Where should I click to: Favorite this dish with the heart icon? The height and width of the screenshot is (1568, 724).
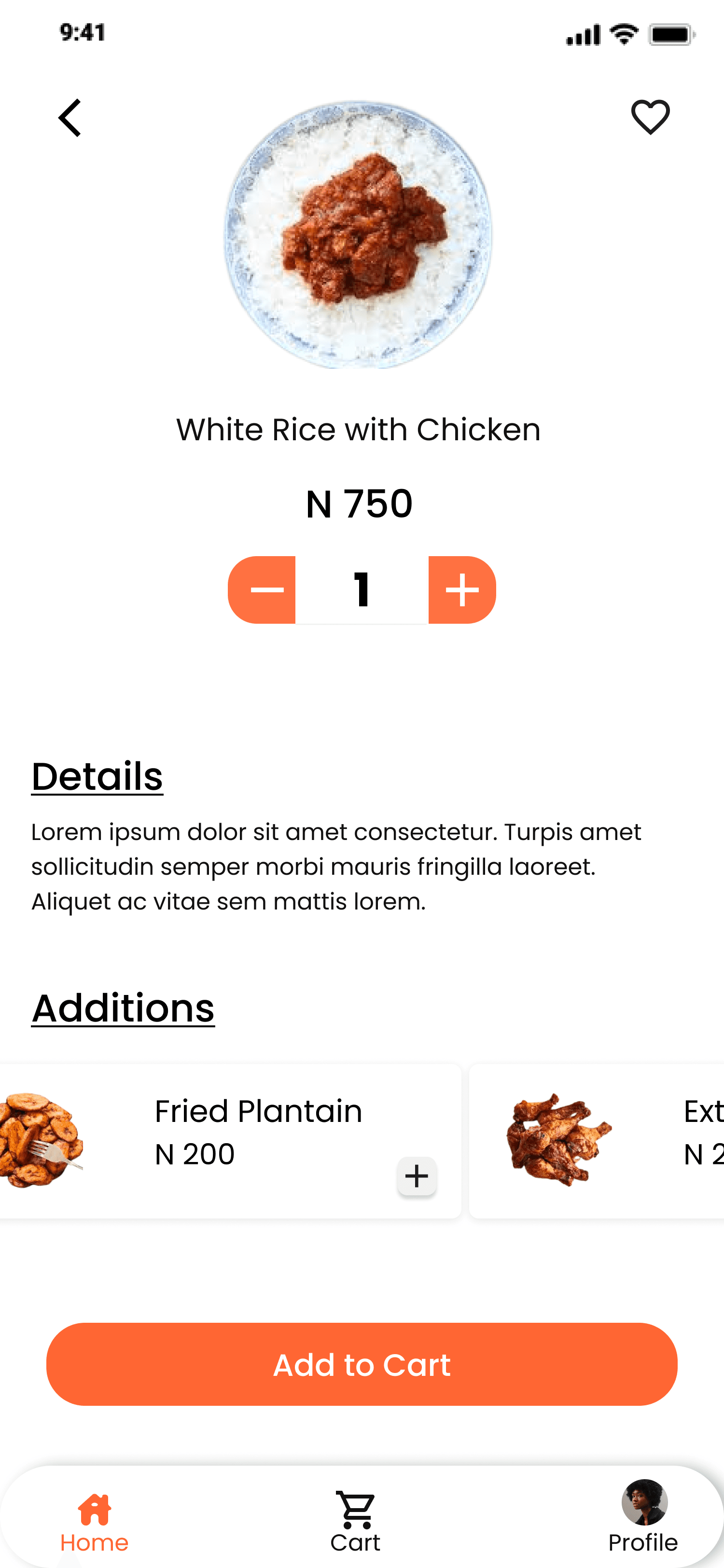(x=650, y=116)
